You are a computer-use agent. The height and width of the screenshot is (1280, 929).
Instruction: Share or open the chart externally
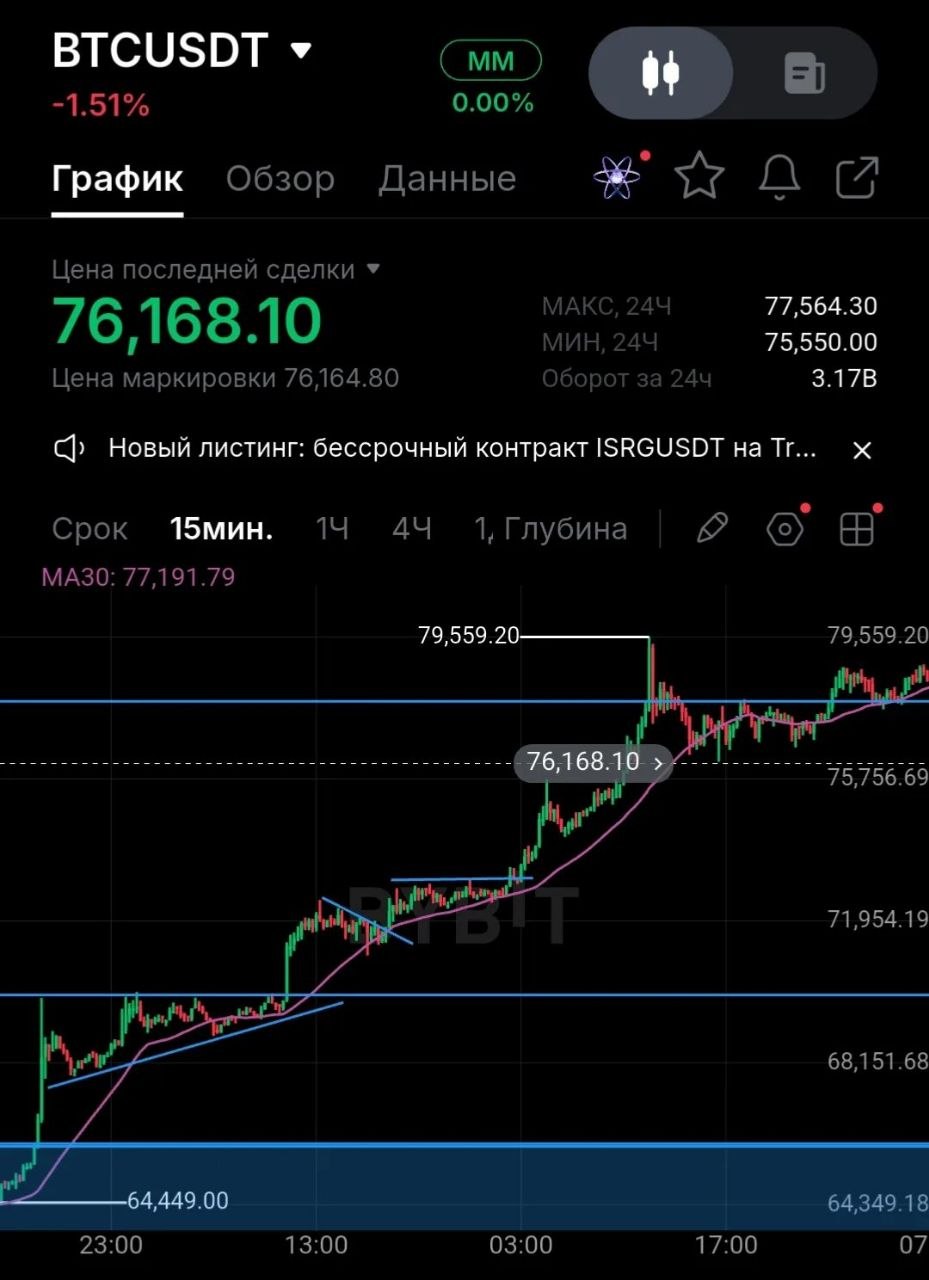857,178
